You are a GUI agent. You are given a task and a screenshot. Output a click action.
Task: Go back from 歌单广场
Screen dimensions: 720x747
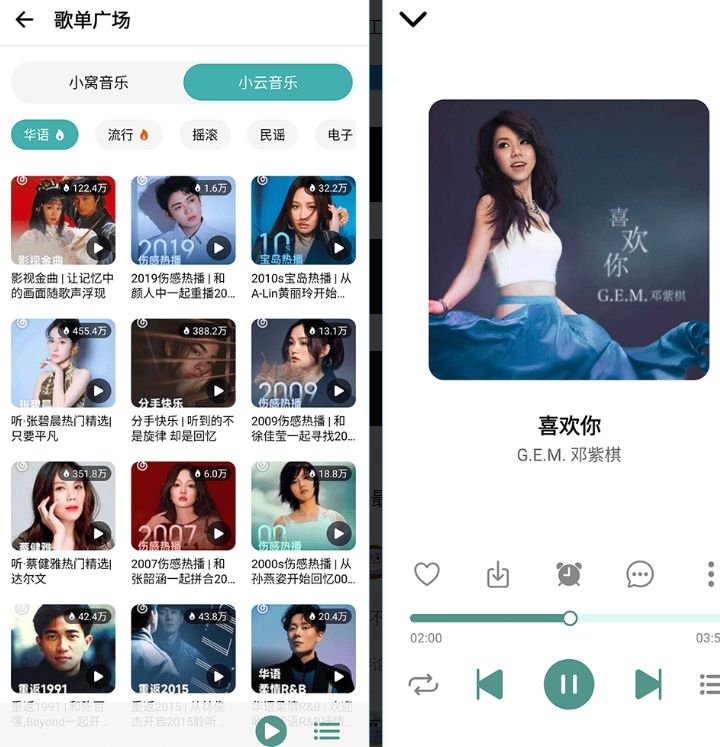[x=25, y=20]
